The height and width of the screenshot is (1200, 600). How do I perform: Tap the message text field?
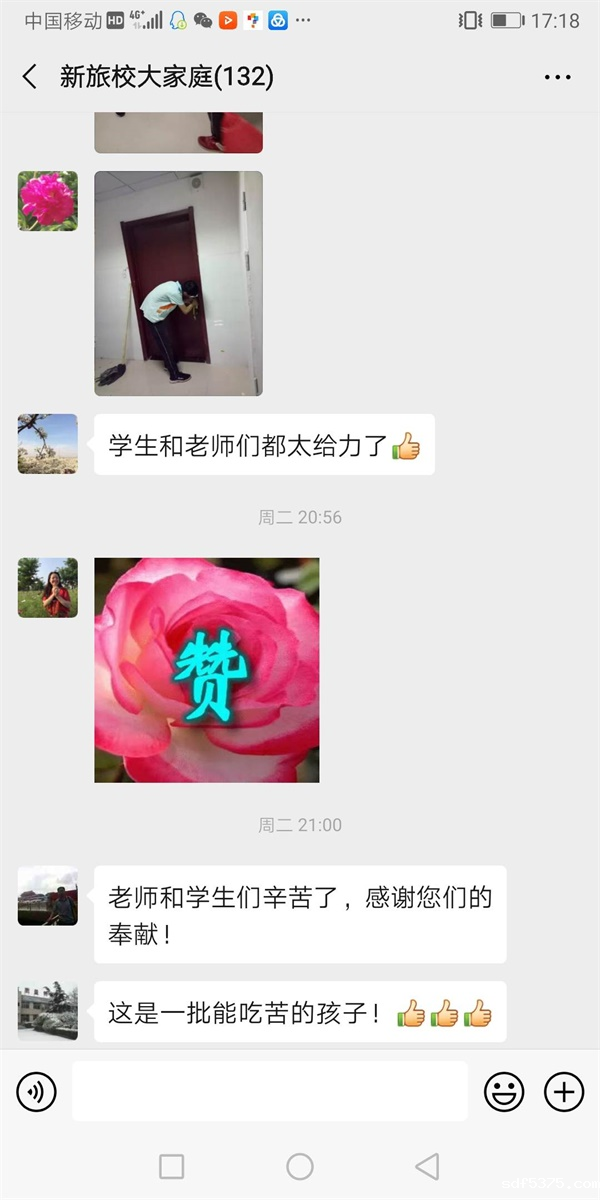270,1091
